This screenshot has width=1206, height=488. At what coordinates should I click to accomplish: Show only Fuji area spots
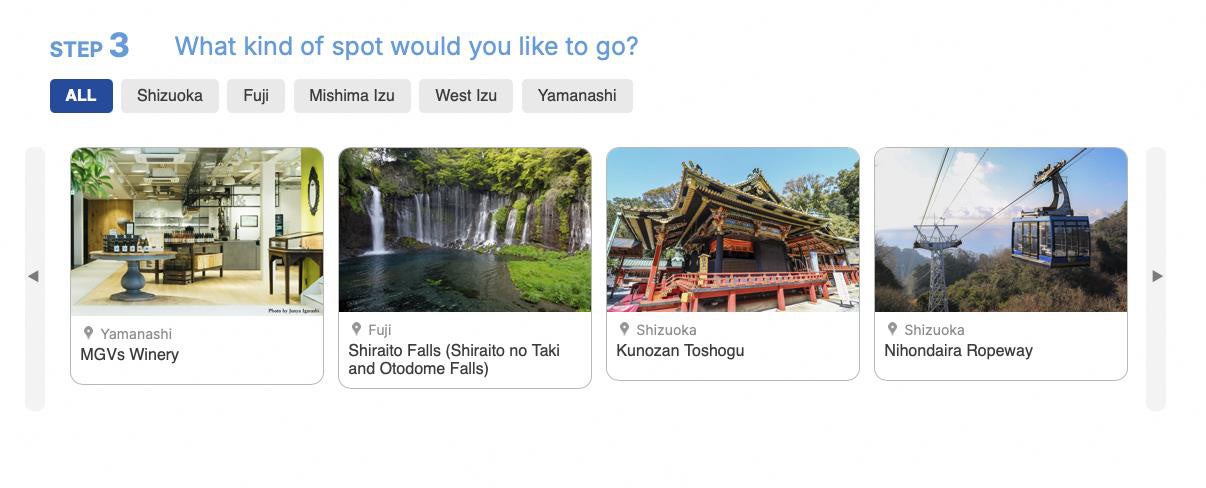pyautogui.click(x=256, y=96)
